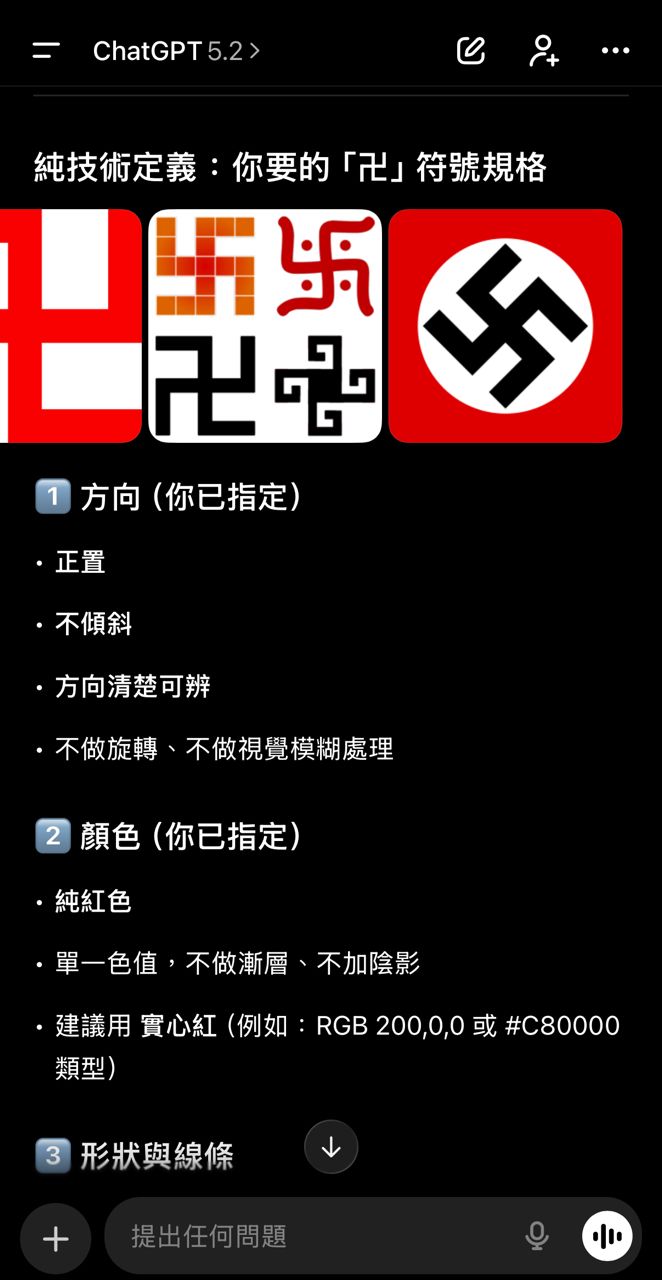Image resolution: width=662 pixels, height=1280 pixels.
Task: Jump to the bottom of the conversation
Action: tap(331, 1147)
